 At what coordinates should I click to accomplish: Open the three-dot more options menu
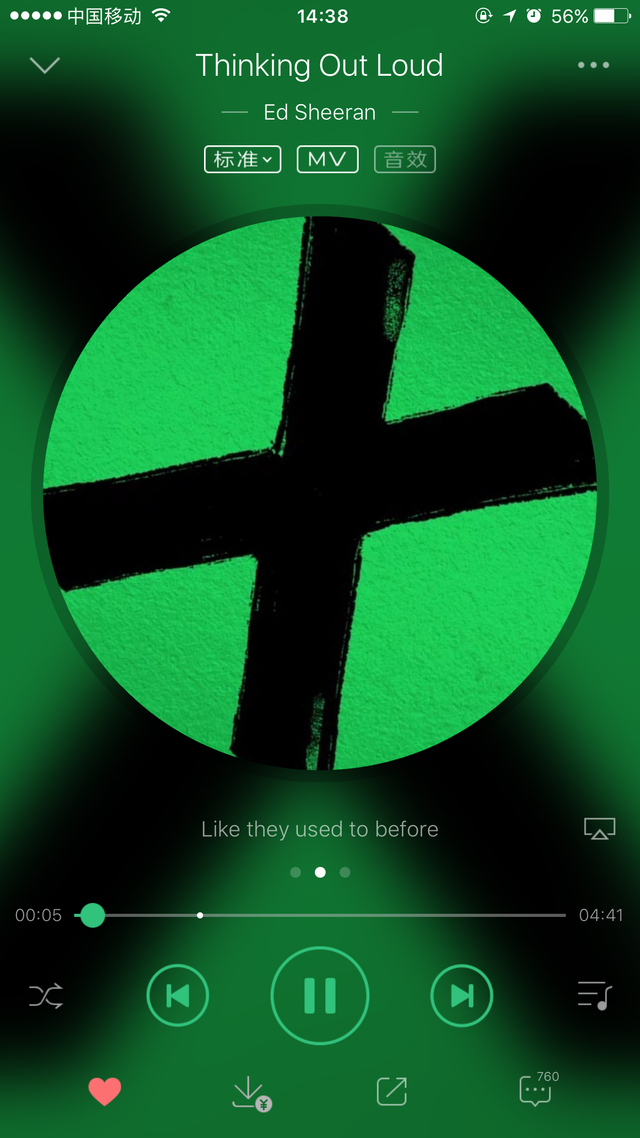click(593, 66)
